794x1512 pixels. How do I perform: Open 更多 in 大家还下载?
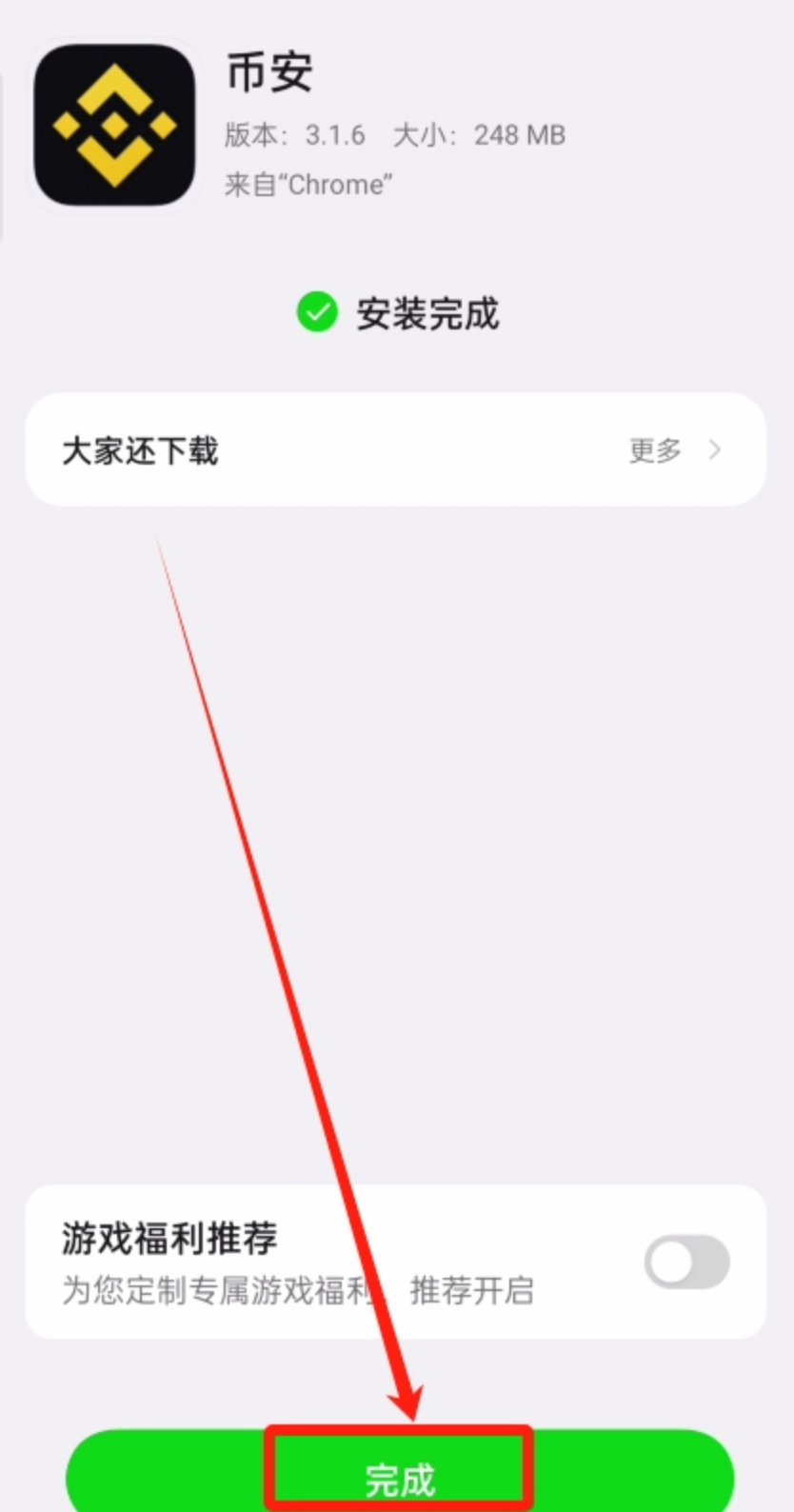(673, 450)
